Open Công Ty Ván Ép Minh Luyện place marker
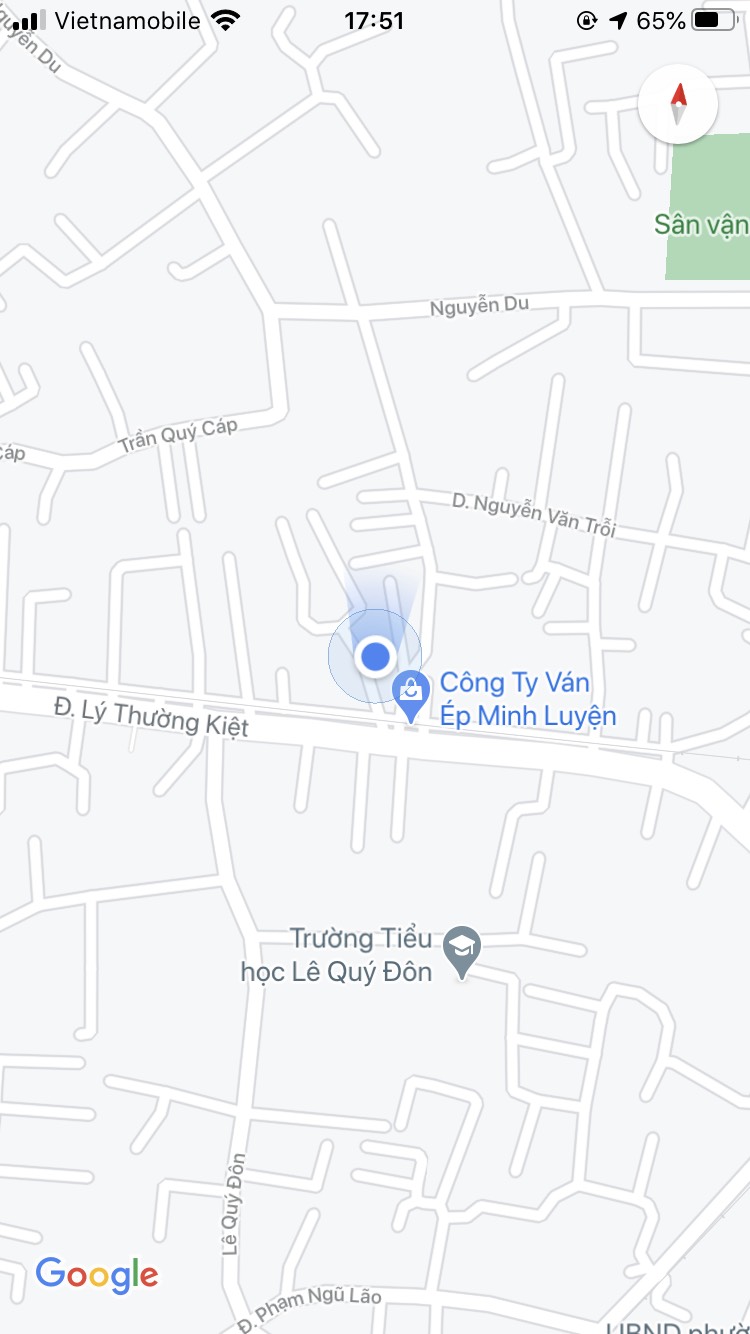The height and width of the screenshot is (1334, 750). click(411, 691)
